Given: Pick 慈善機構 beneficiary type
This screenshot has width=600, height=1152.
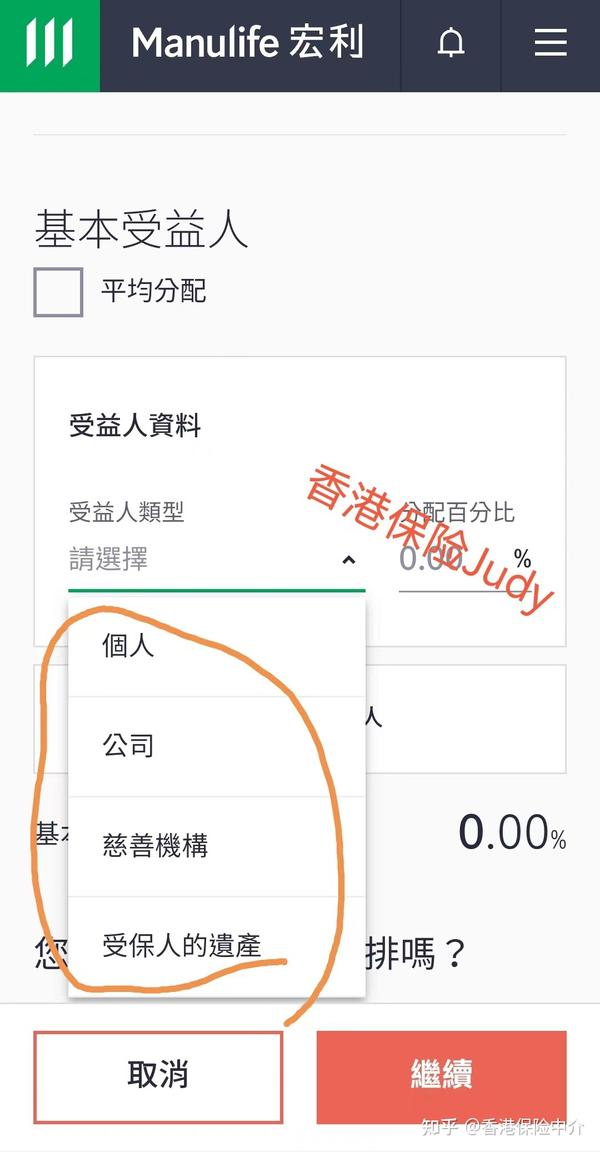Looking at the screenshot, I should coord(217,846).
